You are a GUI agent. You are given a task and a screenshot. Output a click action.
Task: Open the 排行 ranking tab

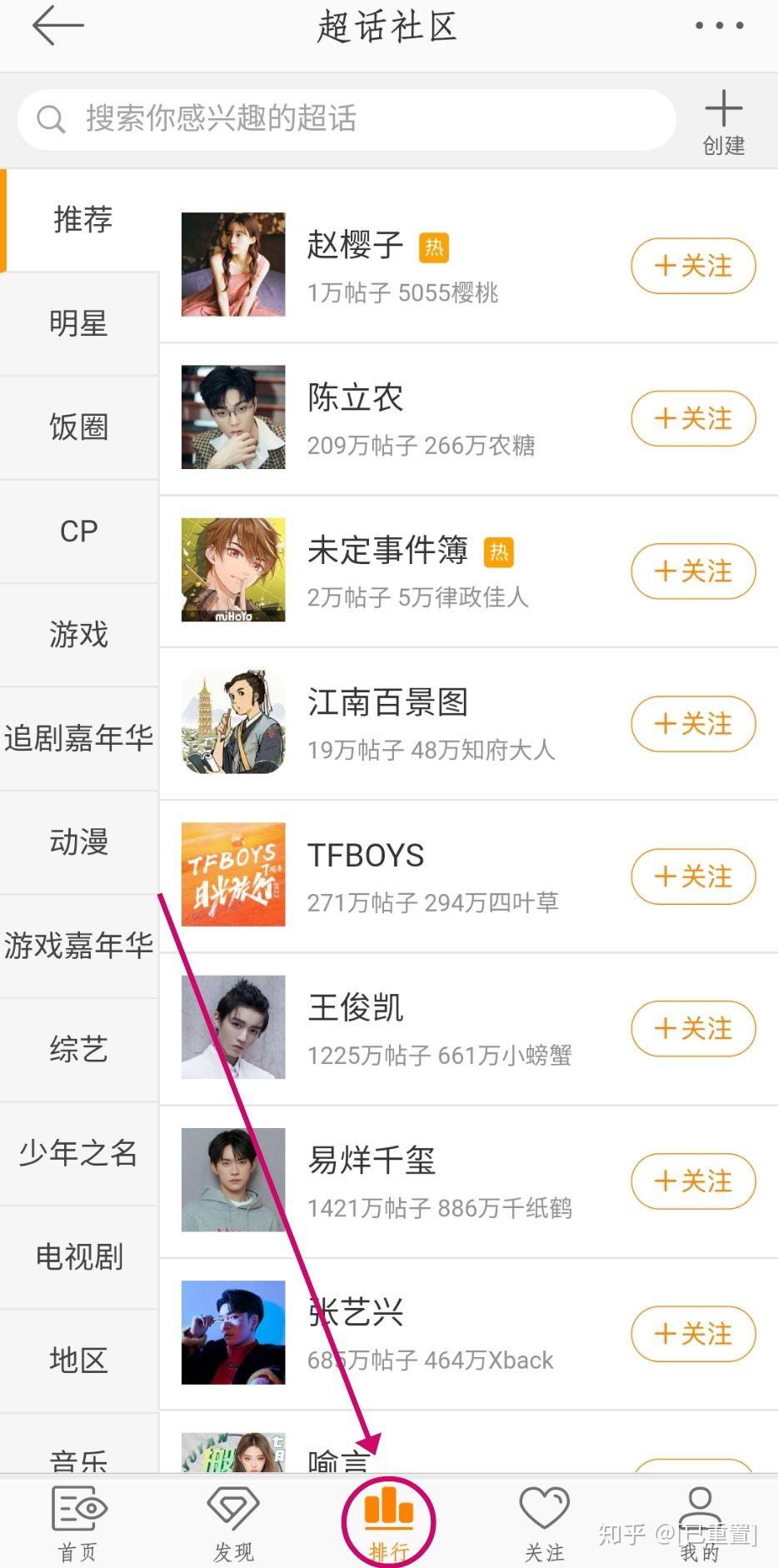pos(388,1523)
